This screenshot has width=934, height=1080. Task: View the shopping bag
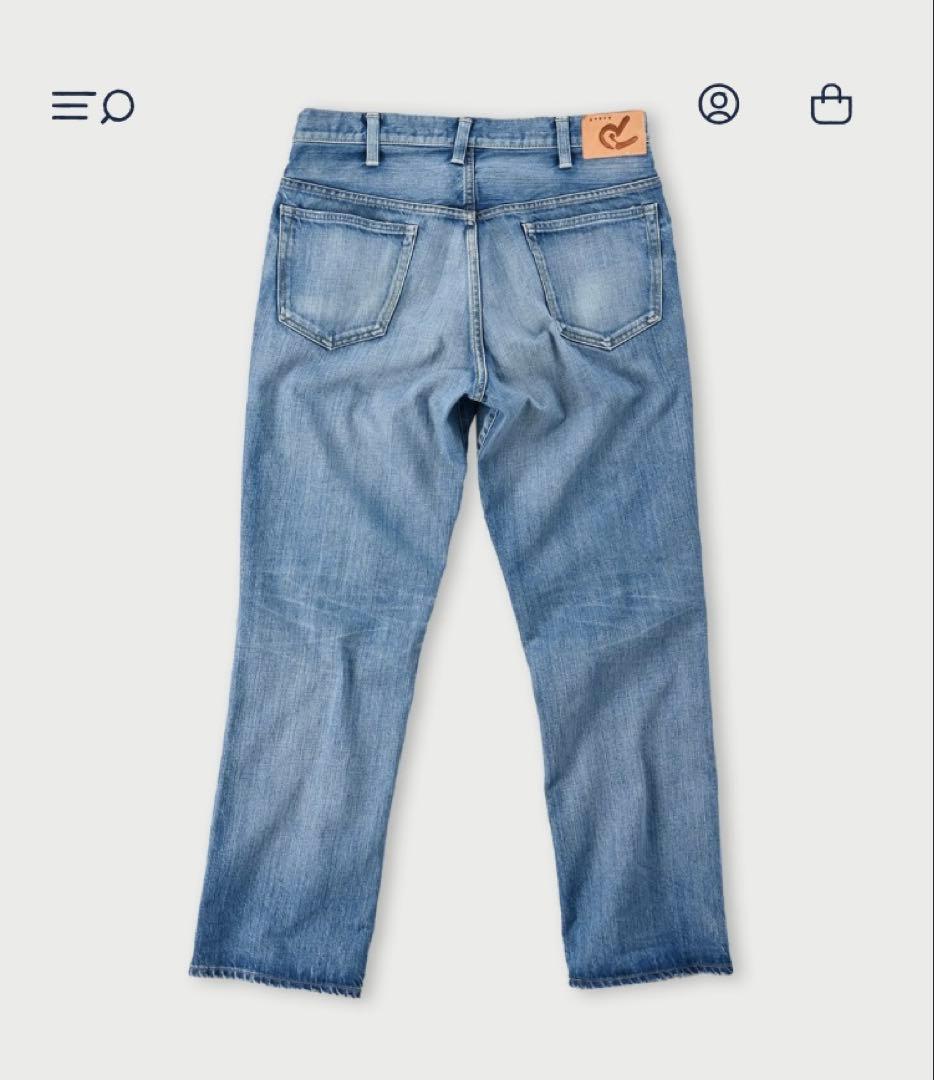pos(831,105)
